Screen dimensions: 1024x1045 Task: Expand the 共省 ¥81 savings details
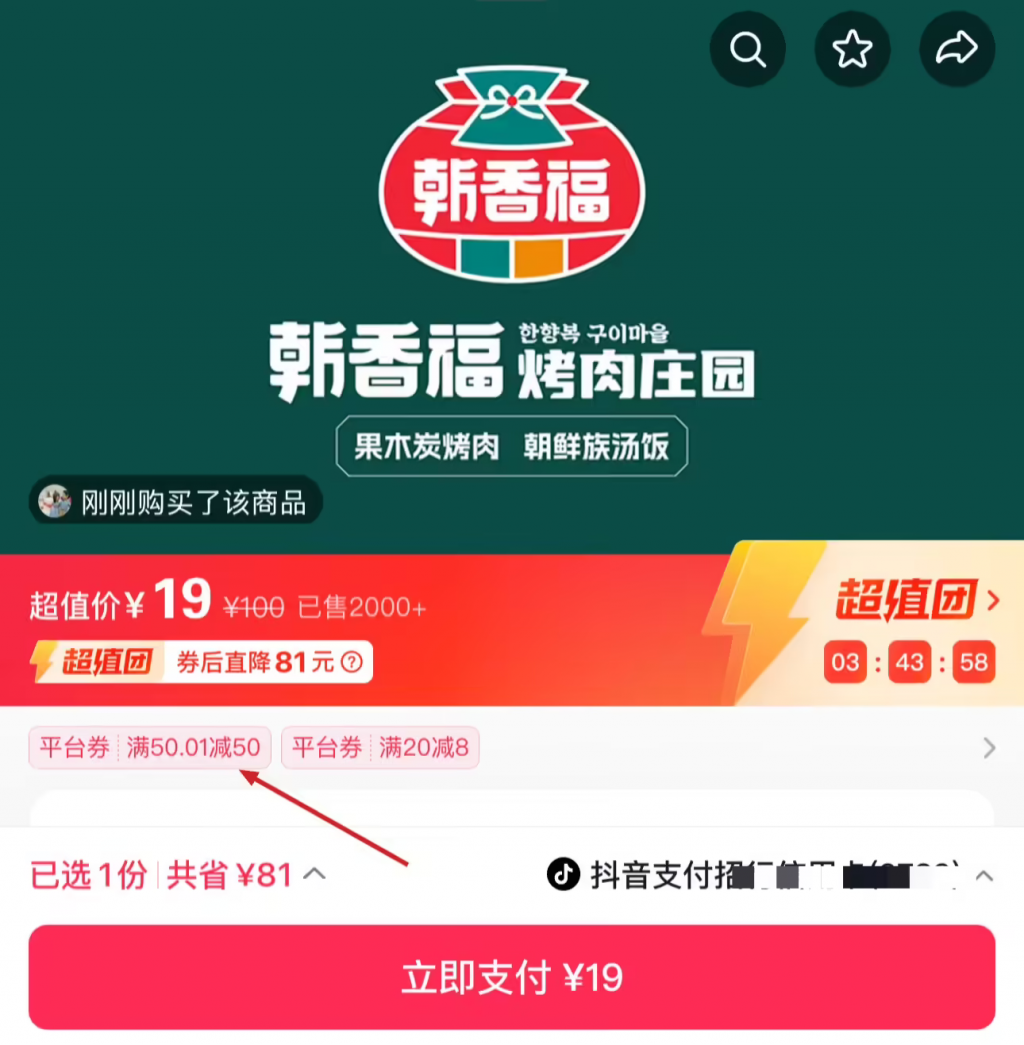(314, 875)
